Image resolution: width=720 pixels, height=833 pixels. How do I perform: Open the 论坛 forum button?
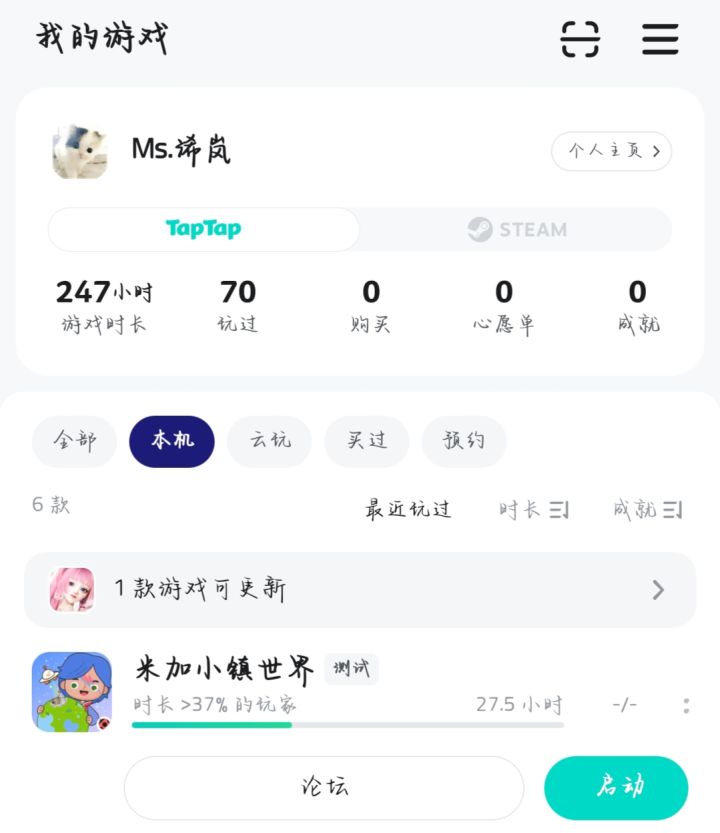[322, 788]
